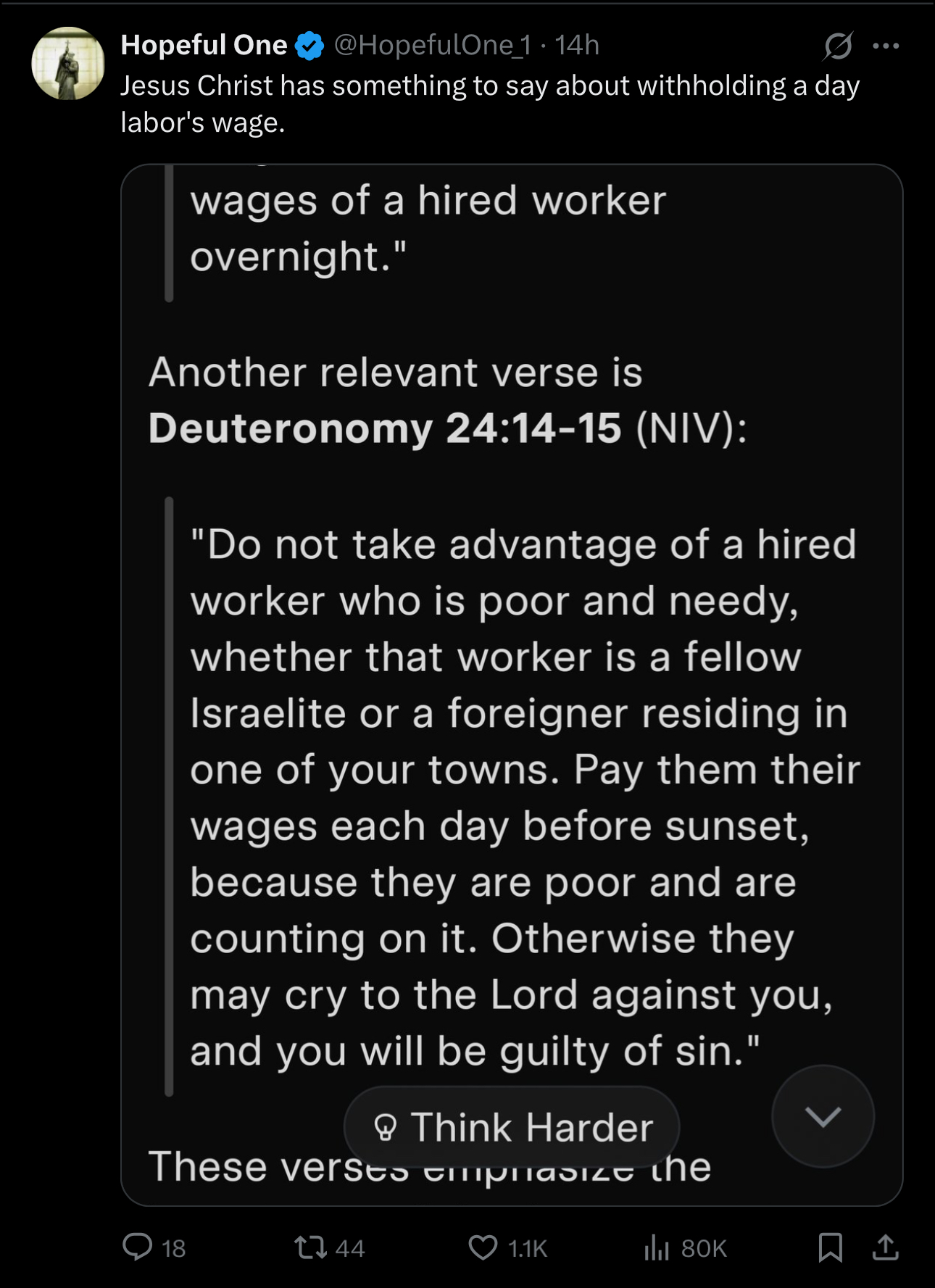Open the @HopefulOne_1 handle
The height and width of the screenshot is (1288, 935).
pyautogui.click(x=433, y=46)
